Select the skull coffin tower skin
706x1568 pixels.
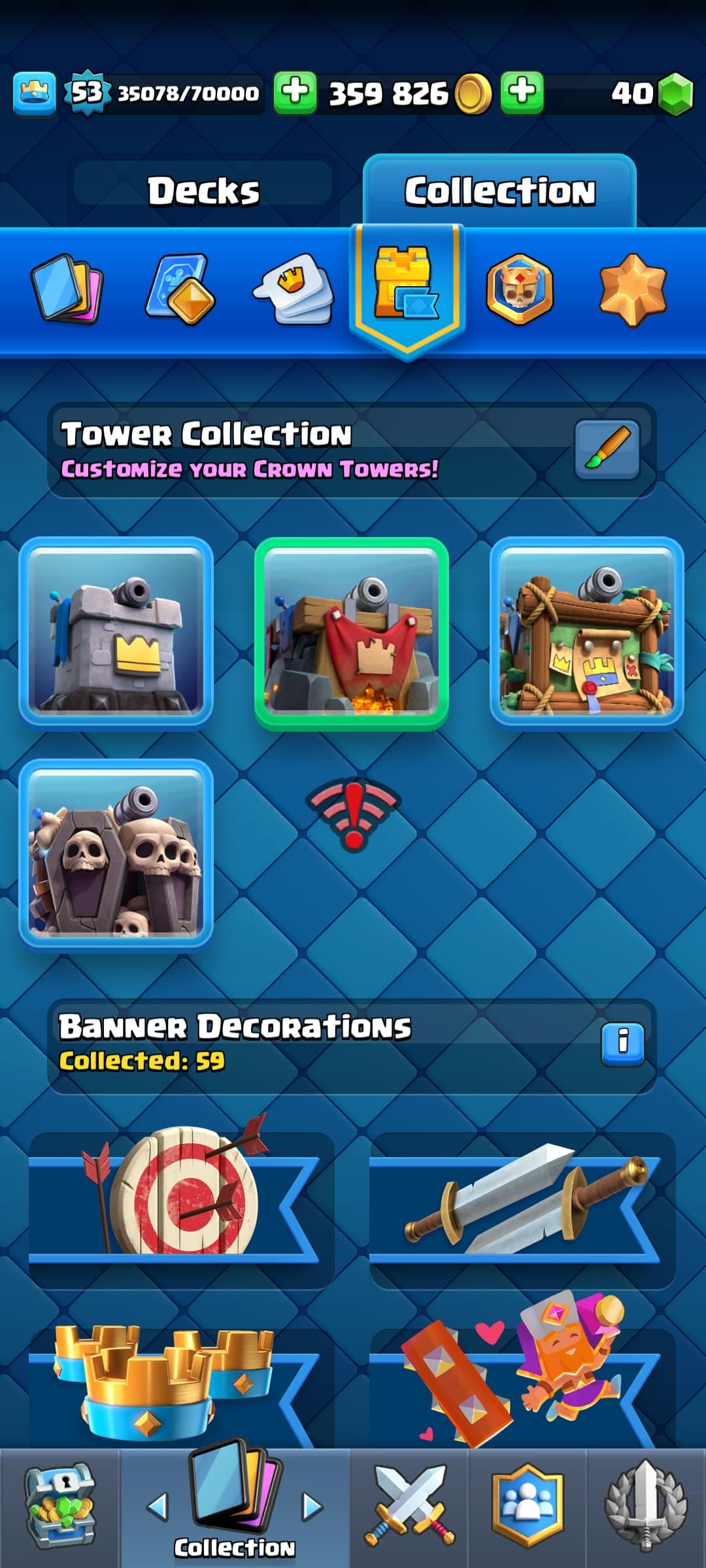(x=116, y=855)
